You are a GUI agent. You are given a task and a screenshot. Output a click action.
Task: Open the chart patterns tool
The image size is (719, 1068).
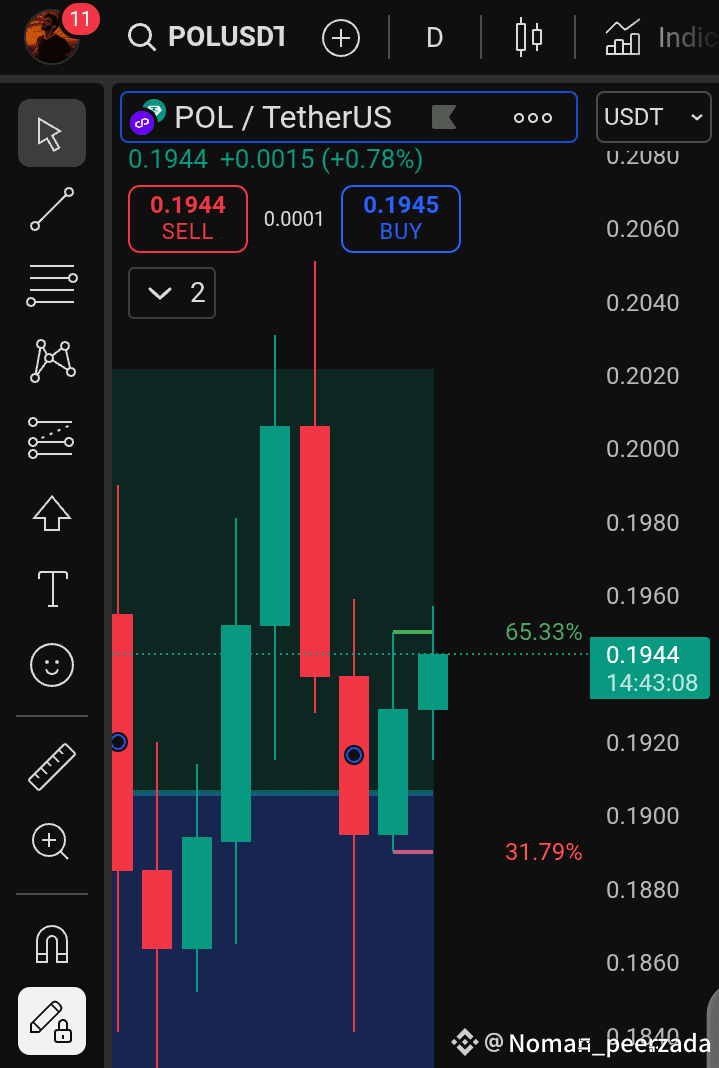52,360
